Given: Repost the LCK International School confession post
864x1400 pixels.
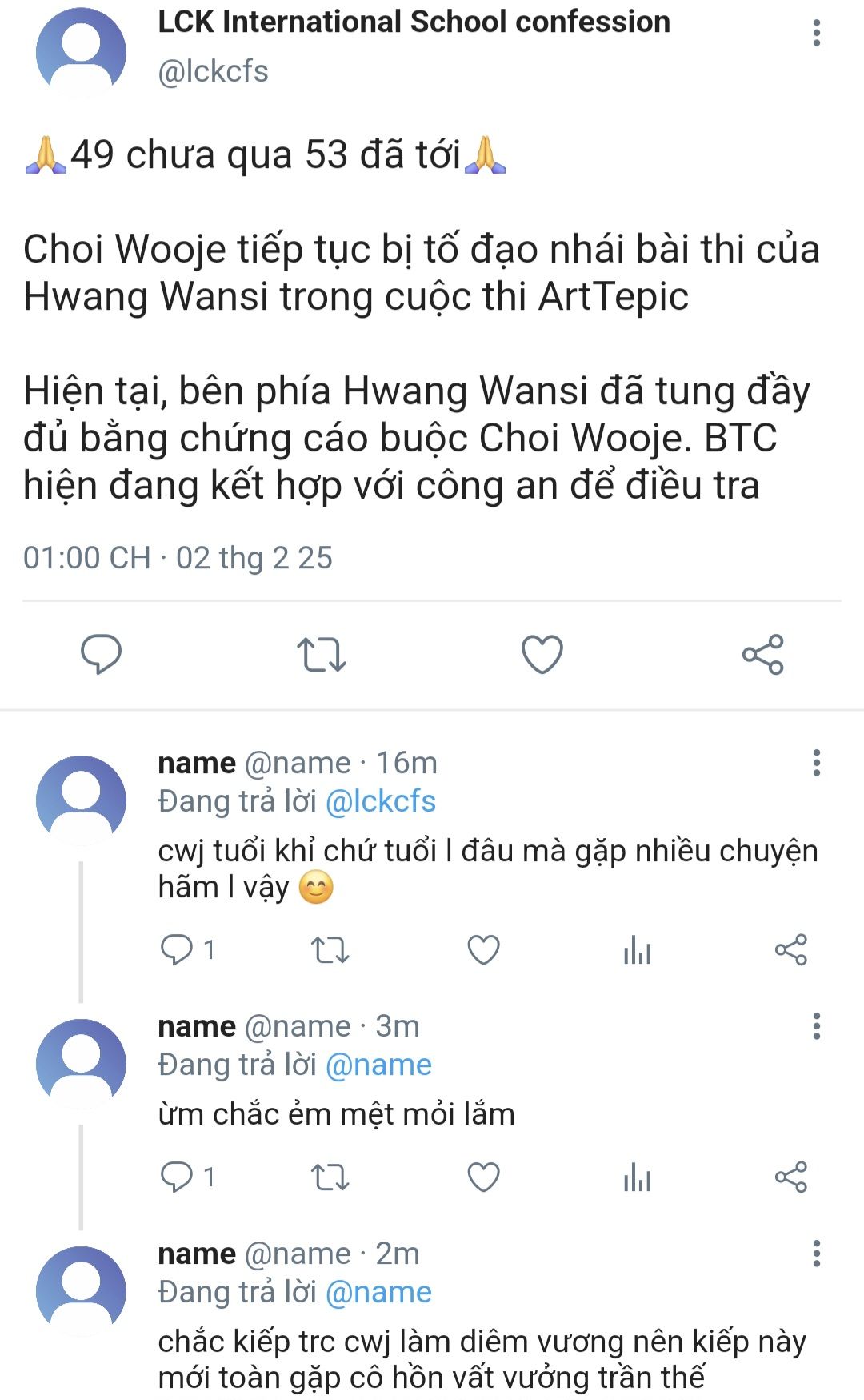Looking at the screenshot, I should (321, 654).
